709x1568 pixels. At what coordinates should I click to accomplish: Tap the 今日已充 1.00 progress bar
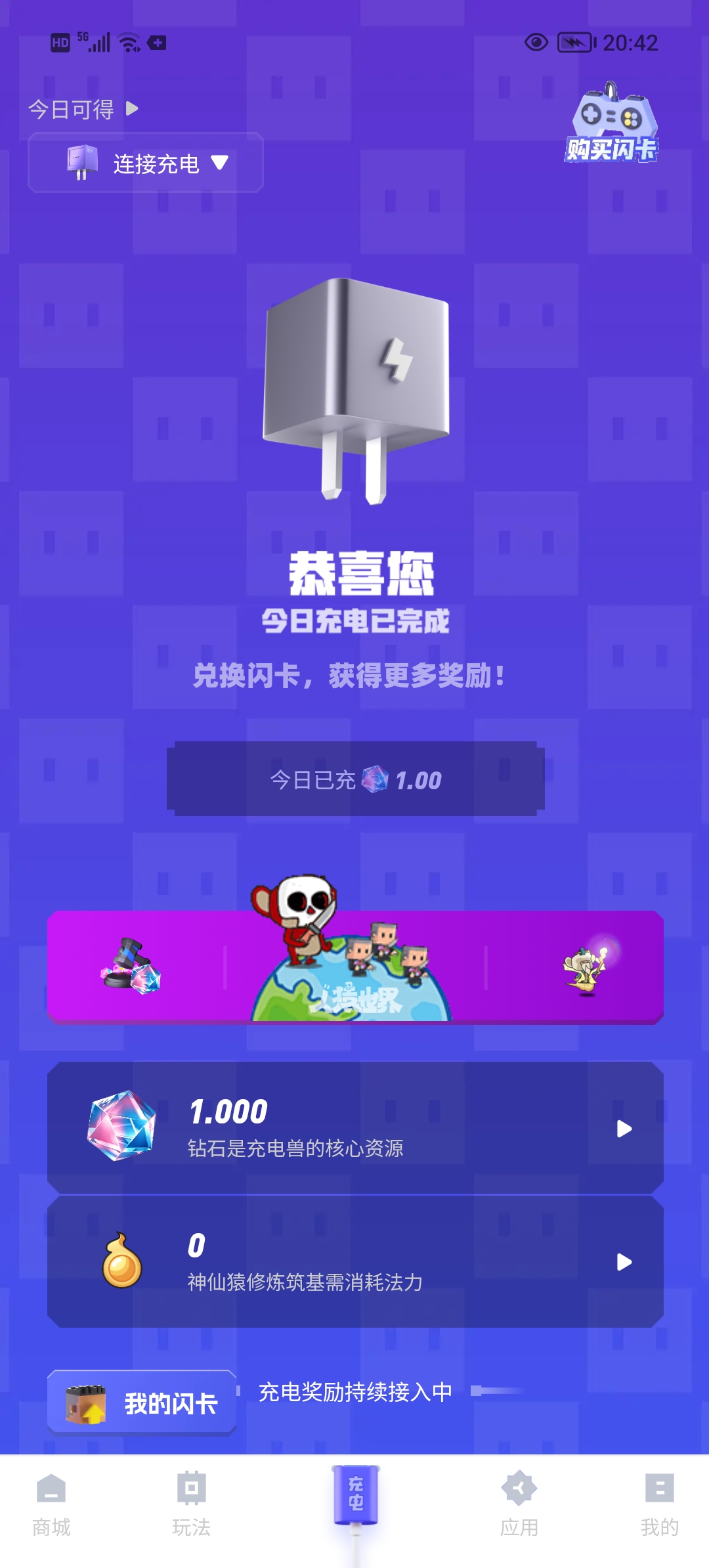click(x=354, y=779)
